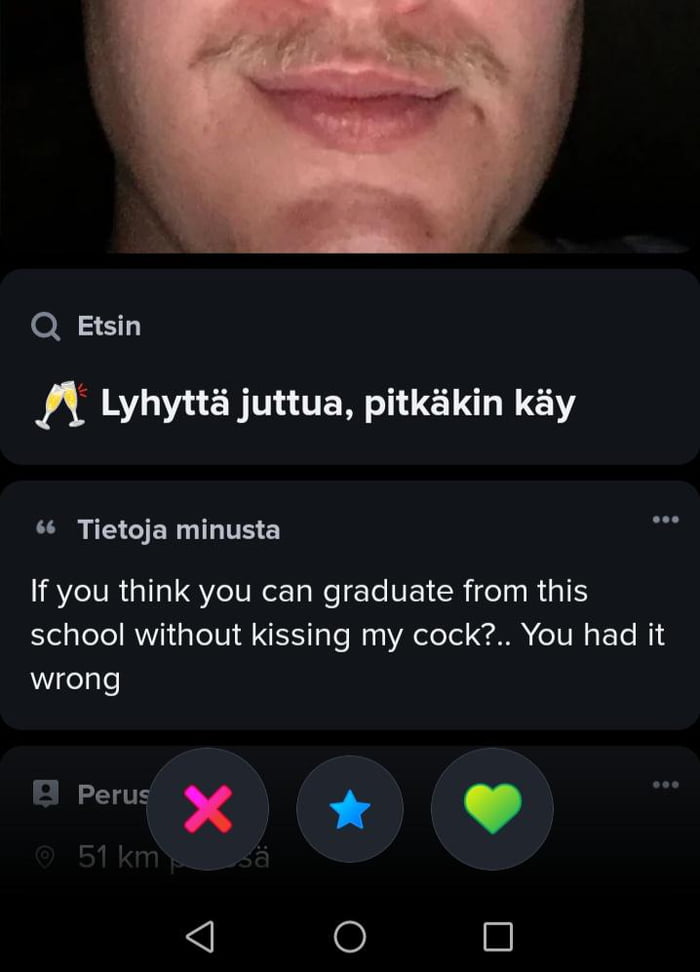Reject this profile with the X button

click(208, 809)
